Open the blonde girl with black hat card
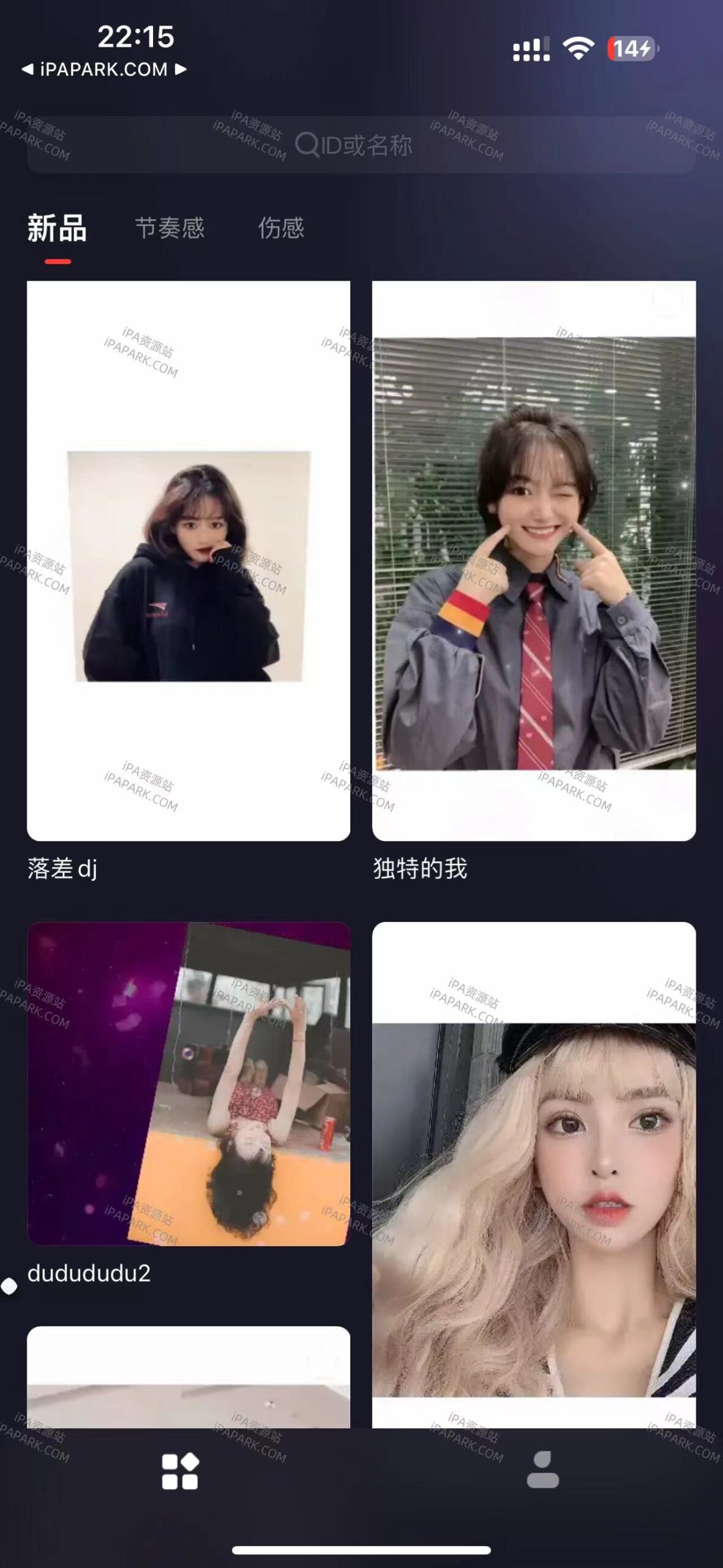Screen dimensions: 723x1568 [534, 1175]
